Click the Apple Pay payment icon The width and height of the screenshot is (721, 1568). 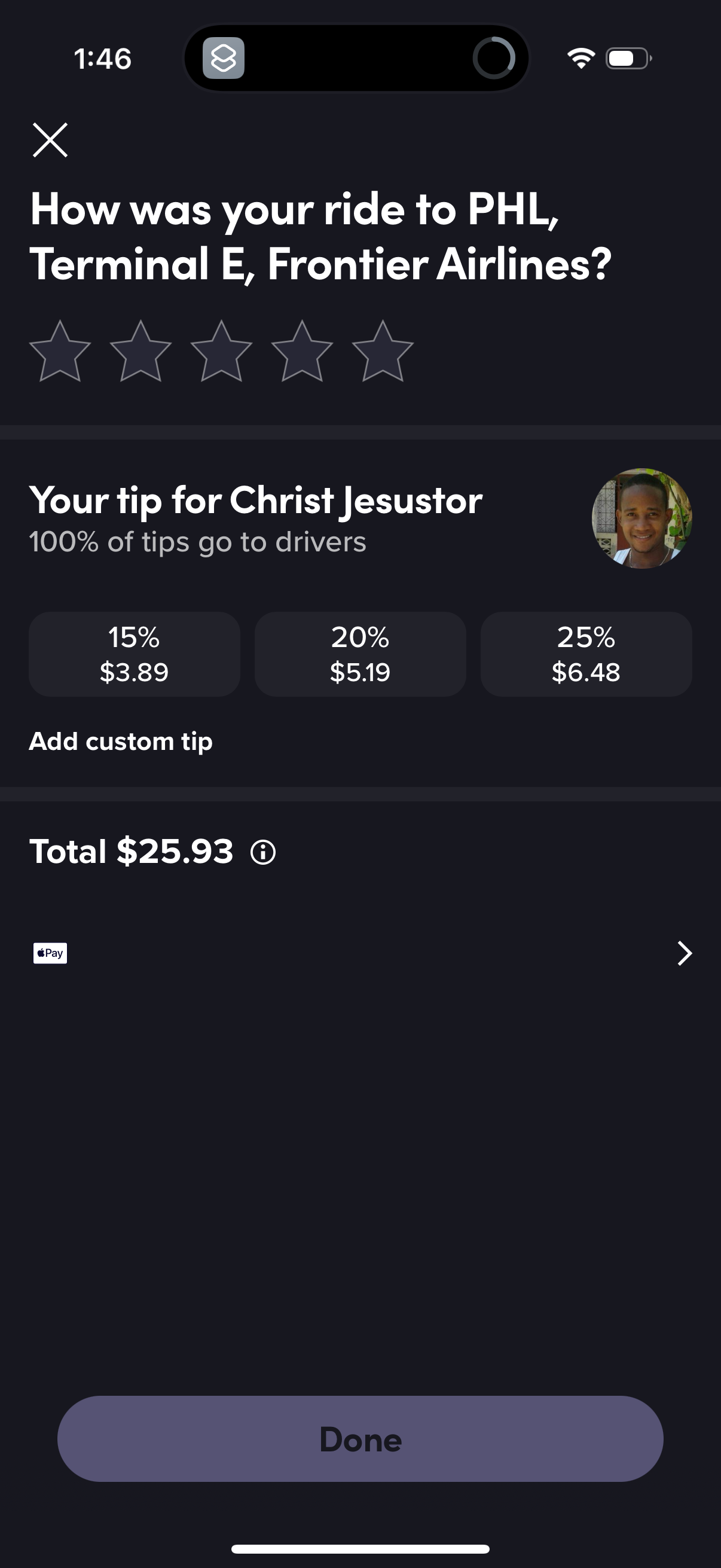pyautogui.click(x=50, y=953)
